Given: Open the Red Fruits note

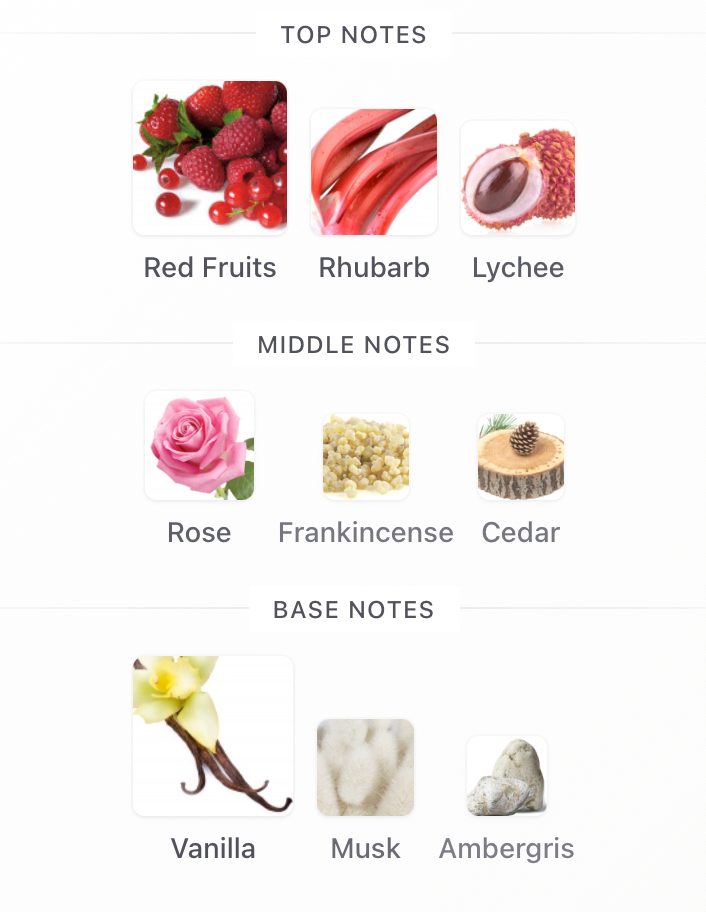Looking at the screenshot, I should 210,158.
